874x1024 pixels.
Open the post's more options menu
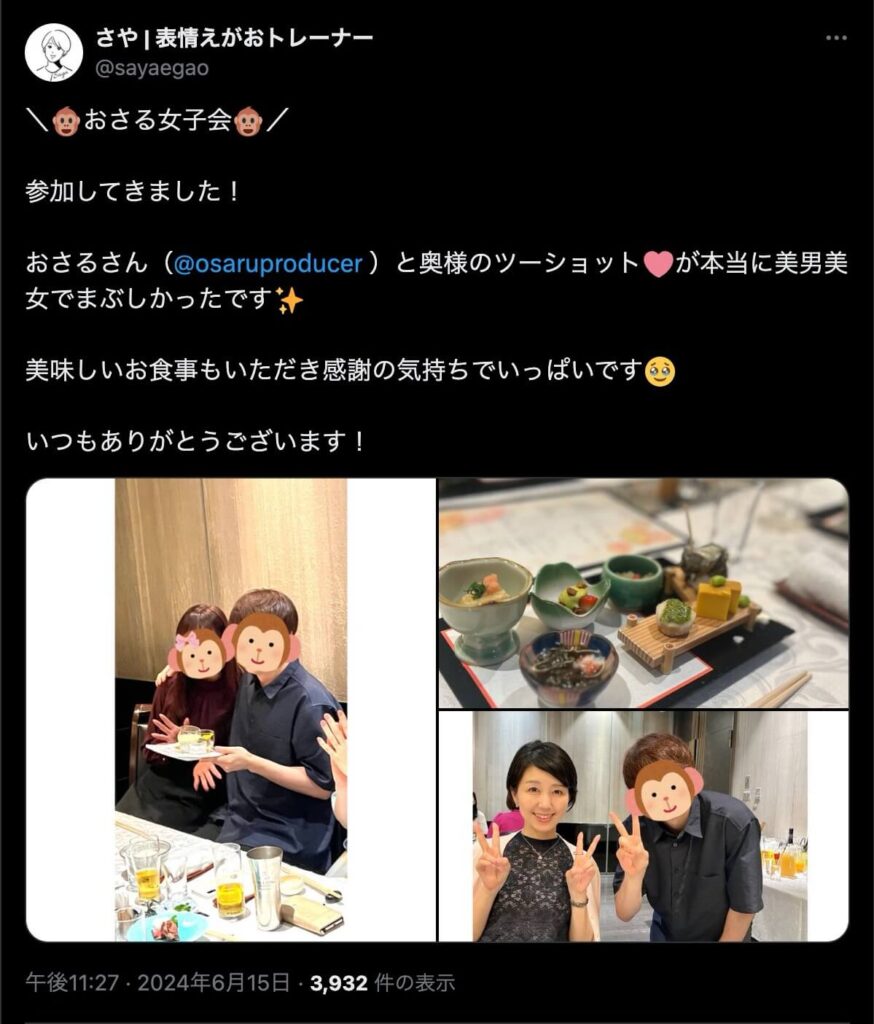836,38
